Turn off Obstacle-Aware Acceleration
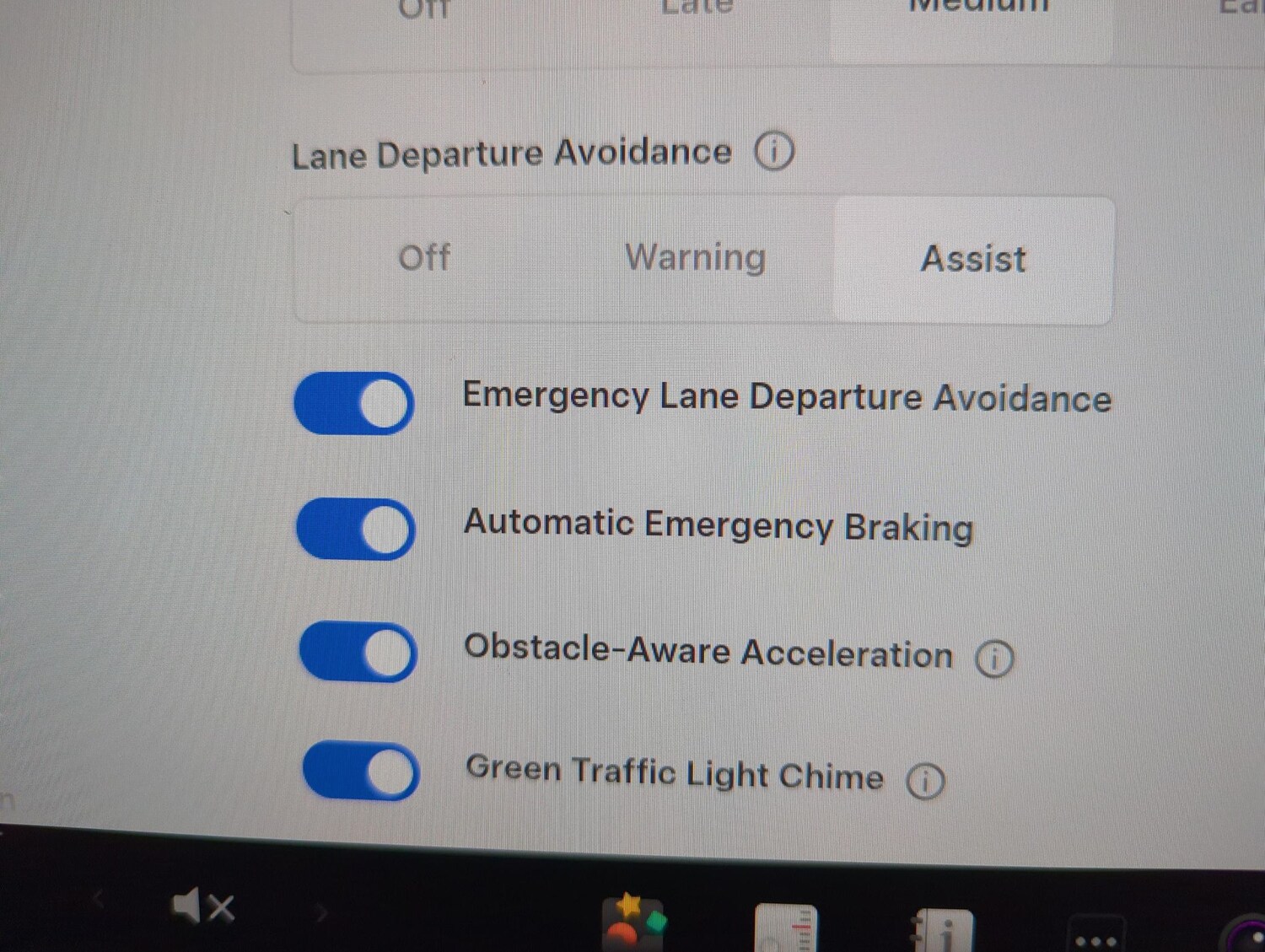Viewport: 1265px width, 952px height. click(358, 652)
